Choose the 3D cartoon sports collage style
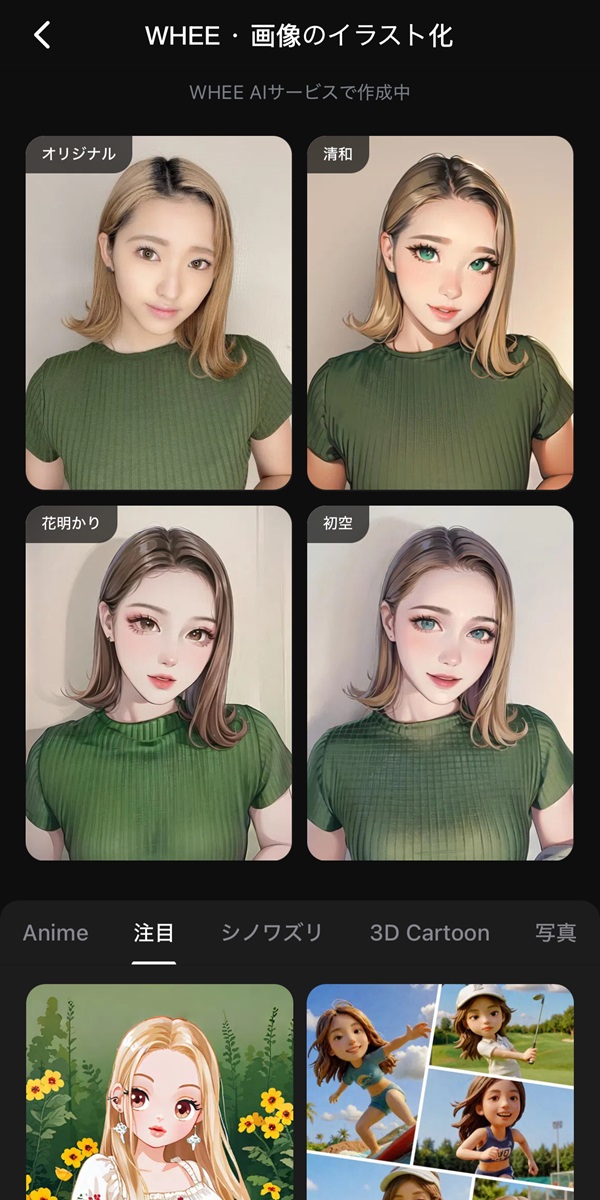This screenshot has height=1200, width=600. tap(440, 1092)
